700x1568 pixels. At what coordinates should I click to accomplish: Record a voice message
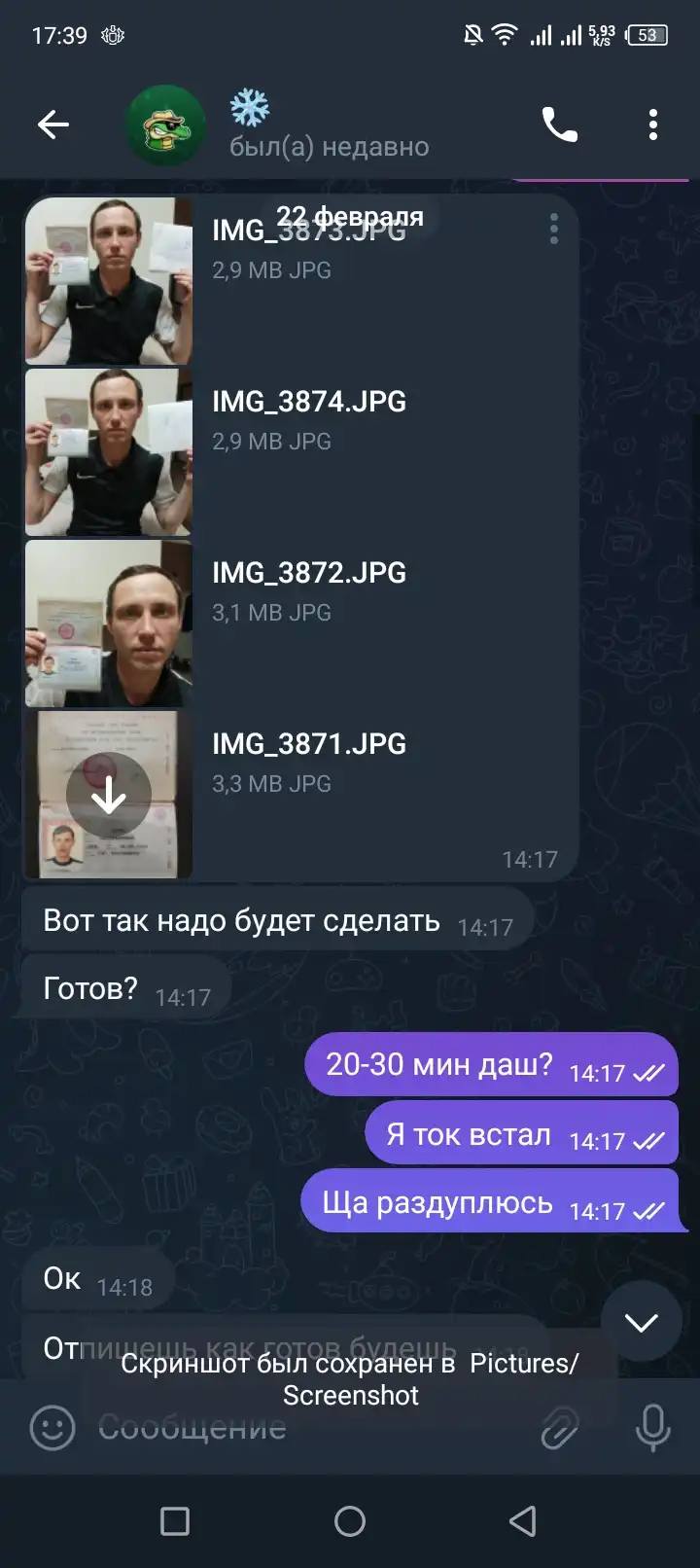click(652, 1428)
